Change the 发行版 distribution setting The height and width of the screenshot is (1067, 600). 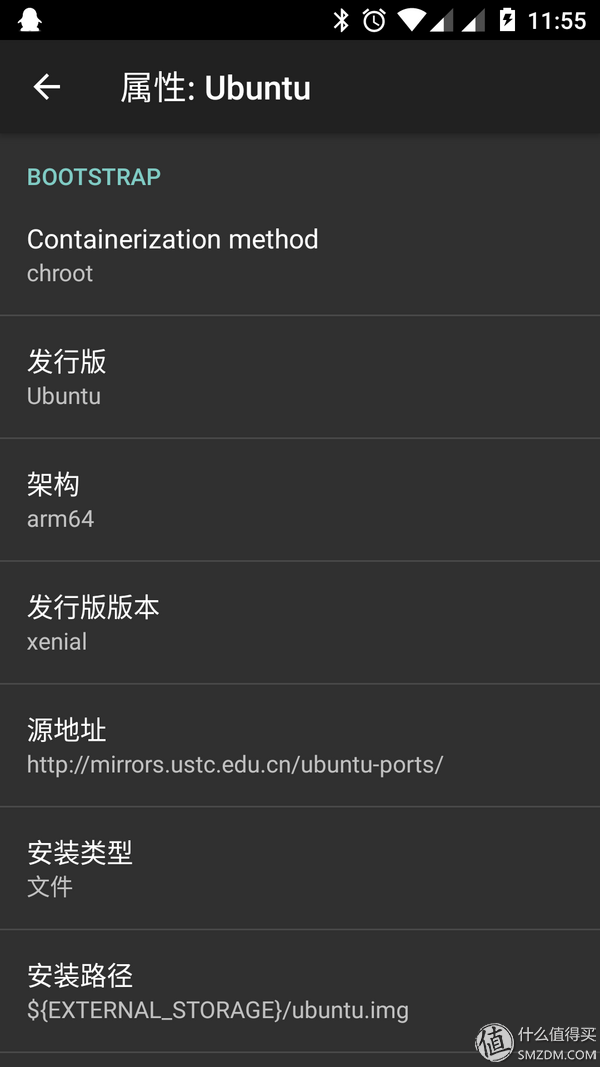[x=300, y=377]
